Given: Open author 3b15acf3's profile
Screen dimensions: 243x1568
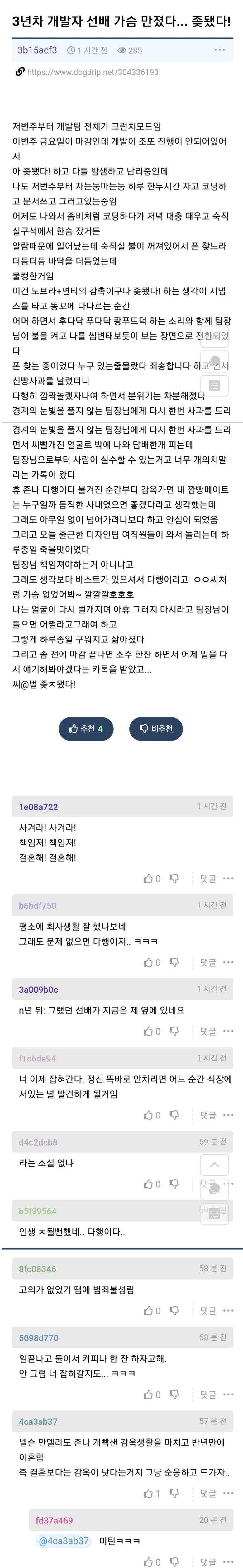Looking at the screenshot, I should point(37,50).
